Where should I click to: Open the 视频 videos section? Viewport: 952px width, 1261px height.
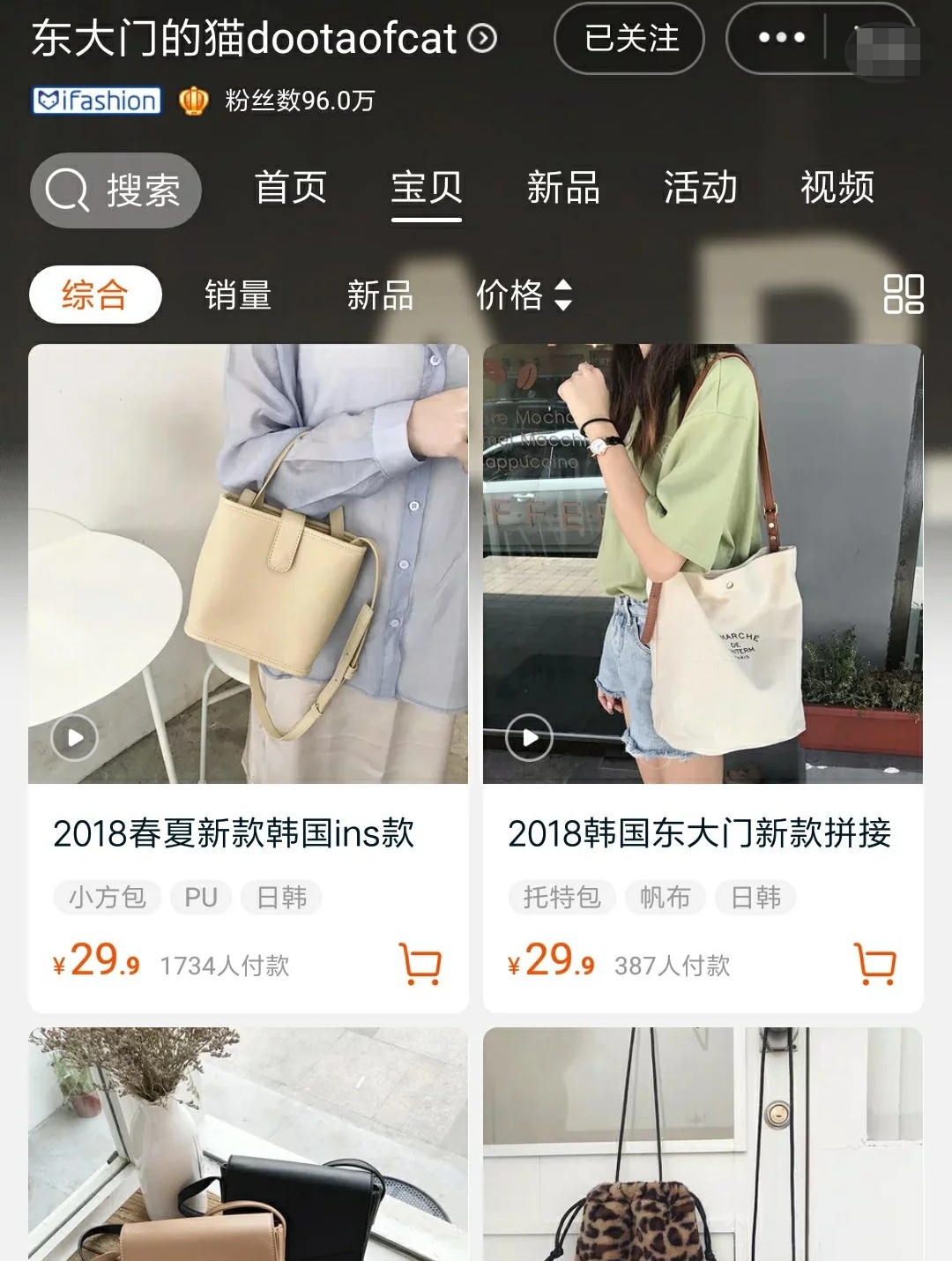836,189
